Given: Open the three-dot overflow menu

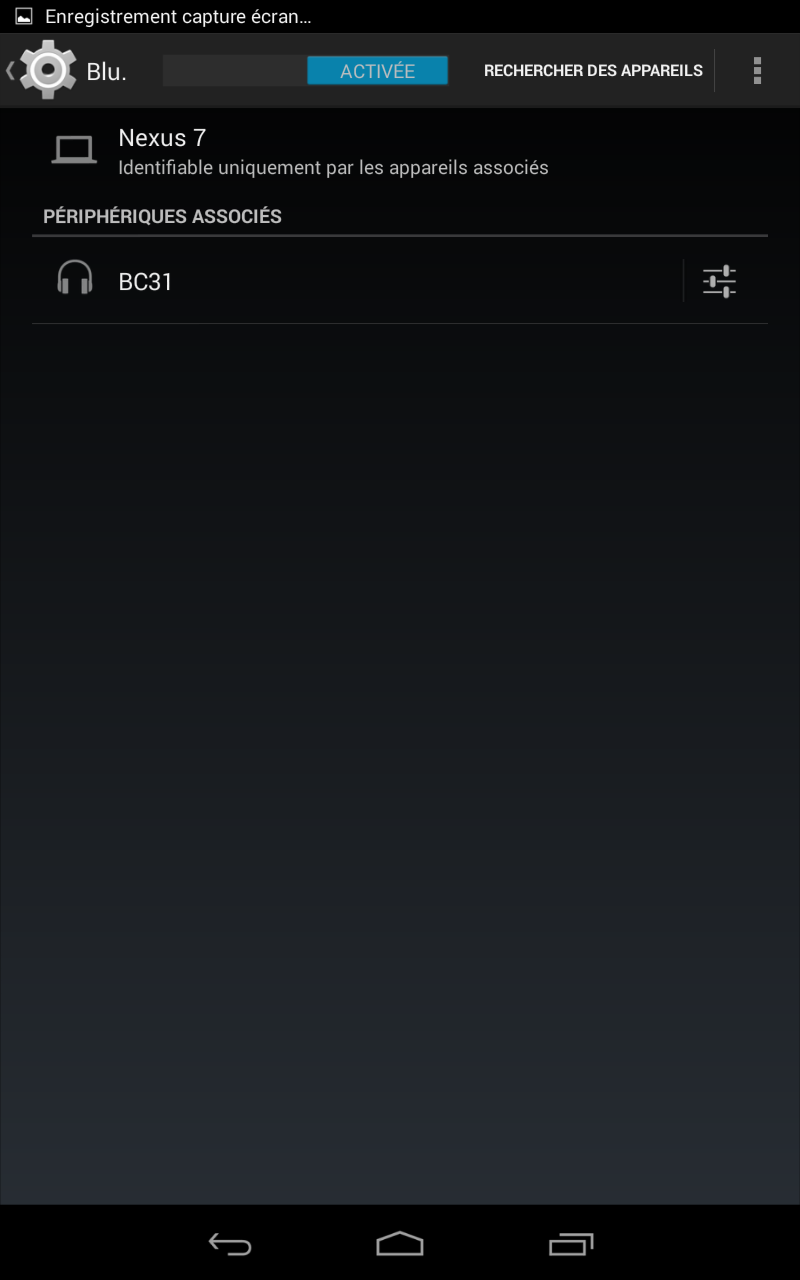Looking at the screenshot, I should 757,71.
